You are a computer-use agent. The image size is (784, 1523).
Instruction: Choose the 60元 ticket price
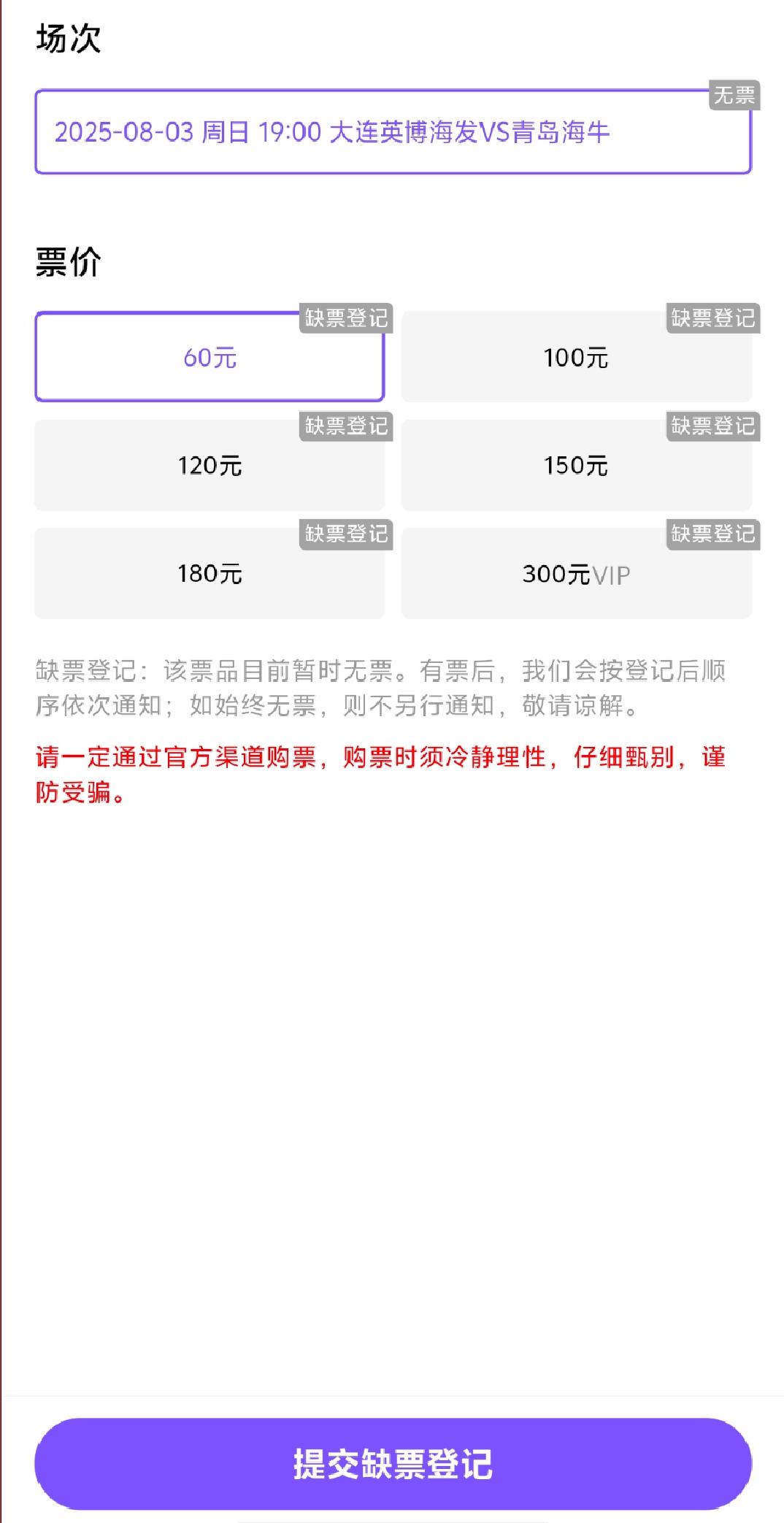(x=210, y=357)
